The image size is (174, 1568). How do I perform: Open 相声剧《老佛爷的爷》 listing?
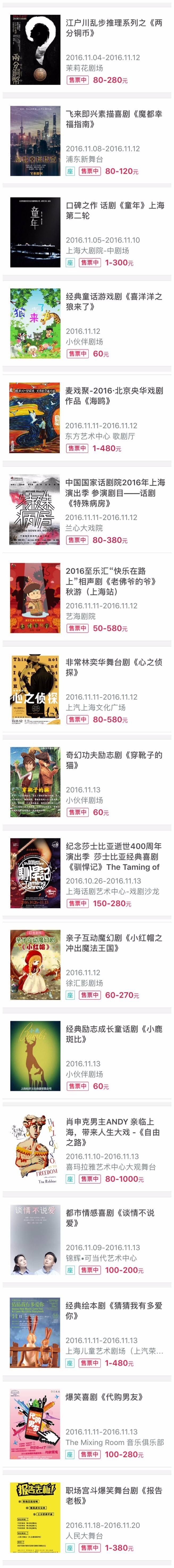click(x=113, y=581)
